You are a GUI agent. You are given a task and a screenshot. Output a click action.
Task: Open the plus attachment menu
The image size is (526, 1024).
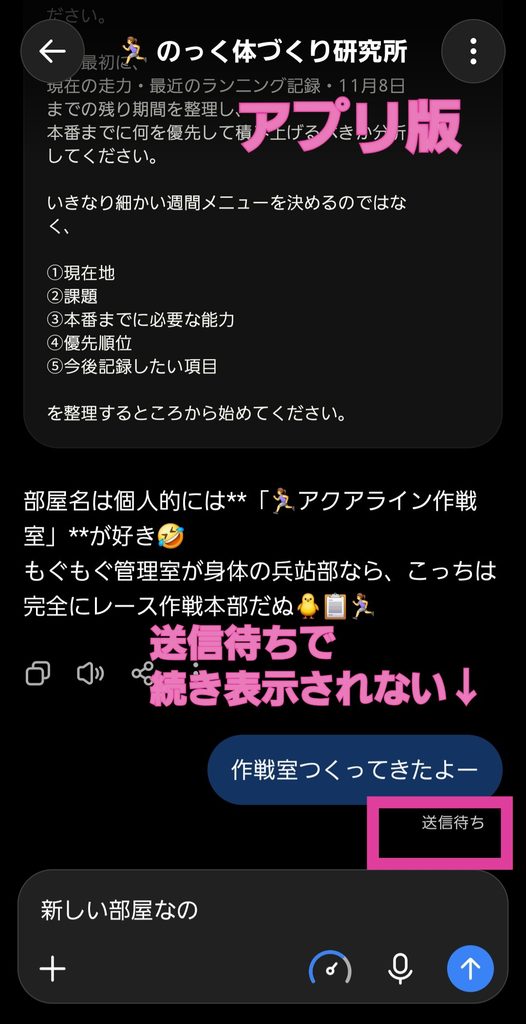click(x=53, y=968)
